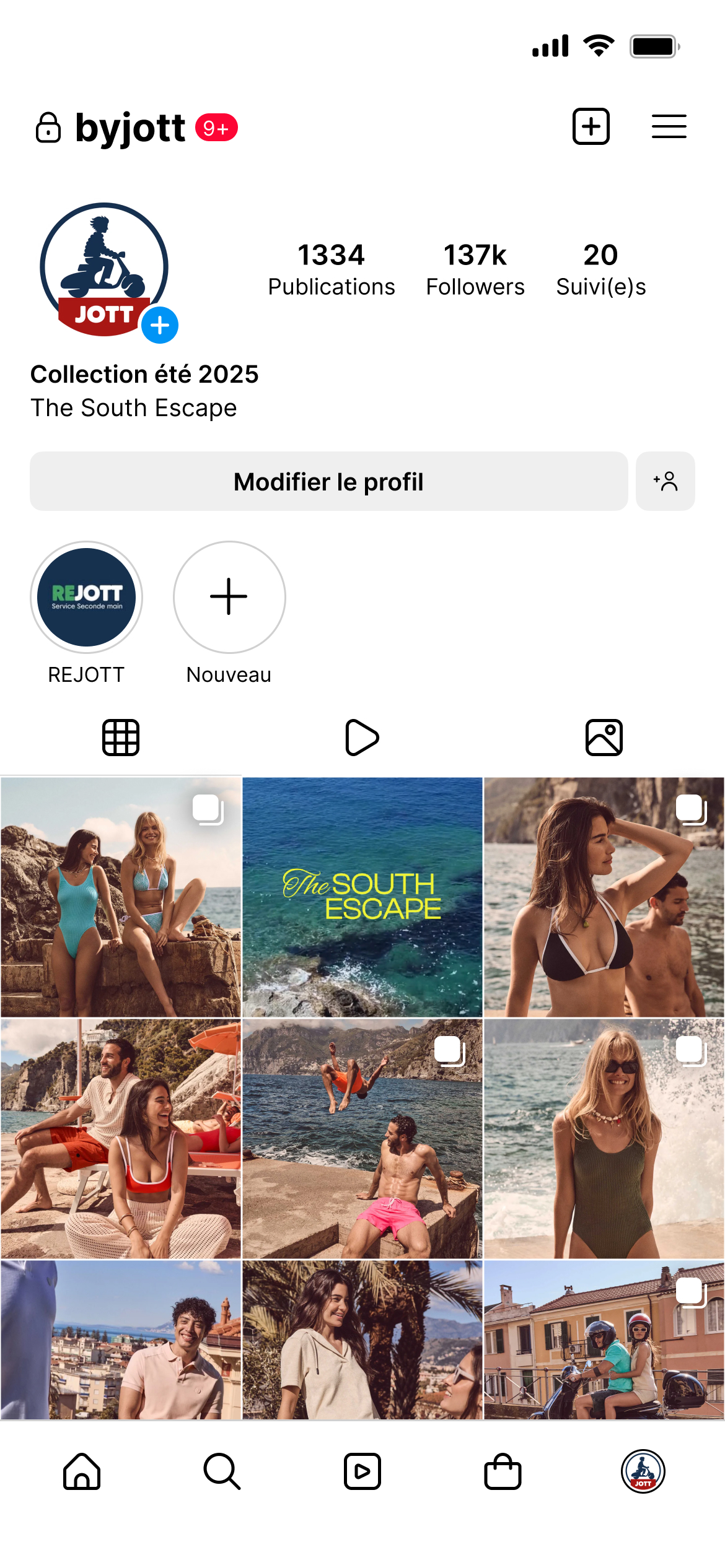725x1568 pixels.
Task: Tap Modifier le profil button
Action: (328, 481)
